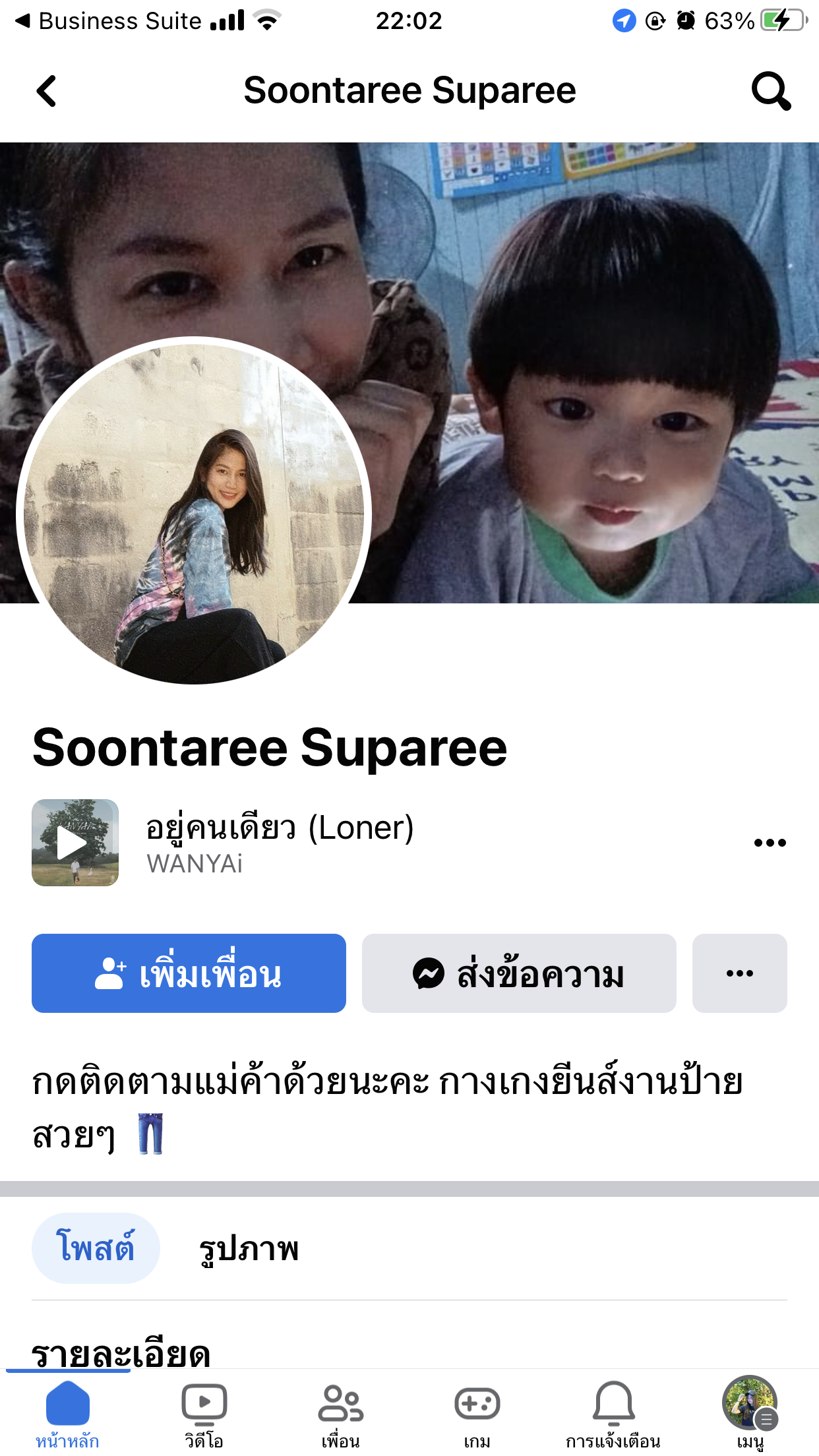
Task: Select the โพสต์ tab
Action: (x=96, y=1248)
